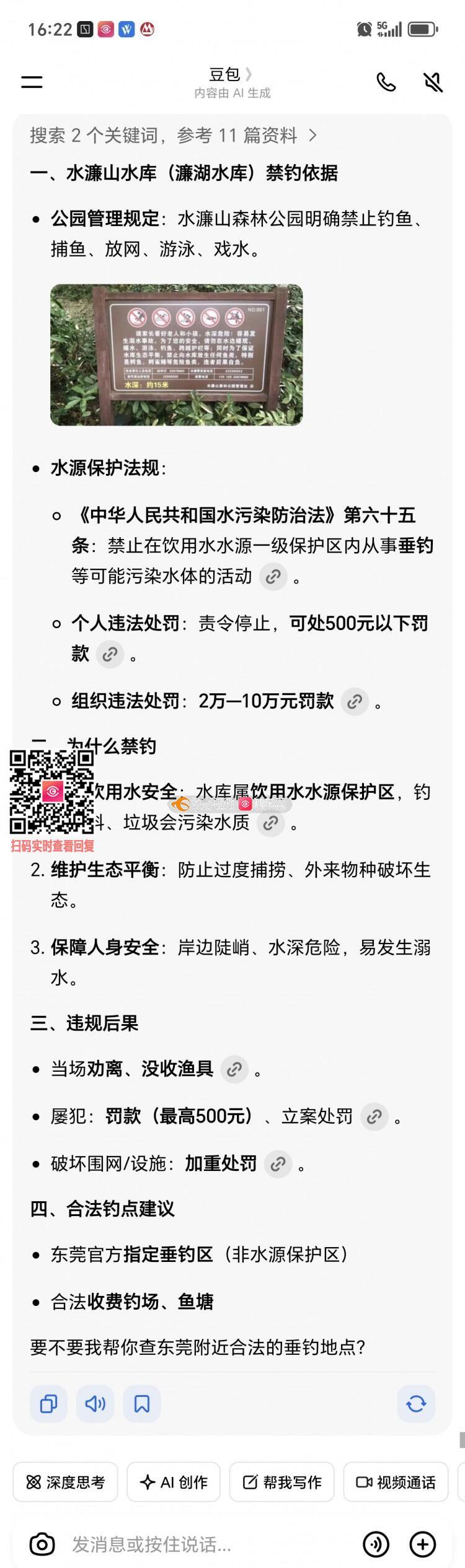Toggle the muted speaker icon

pyautogui.click(x=433, y=82)
